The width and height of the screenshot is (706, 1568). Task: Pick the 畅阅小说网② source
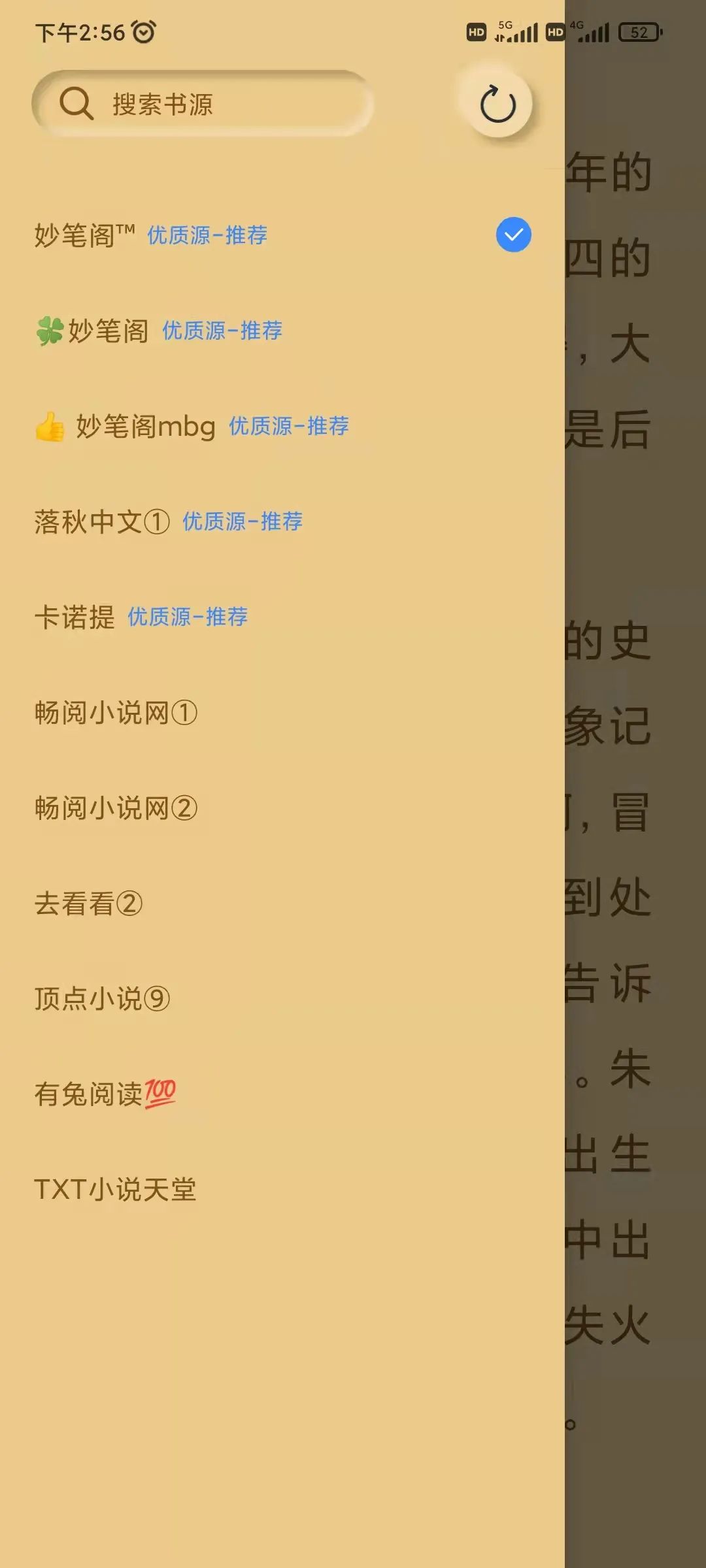point(282,808)
